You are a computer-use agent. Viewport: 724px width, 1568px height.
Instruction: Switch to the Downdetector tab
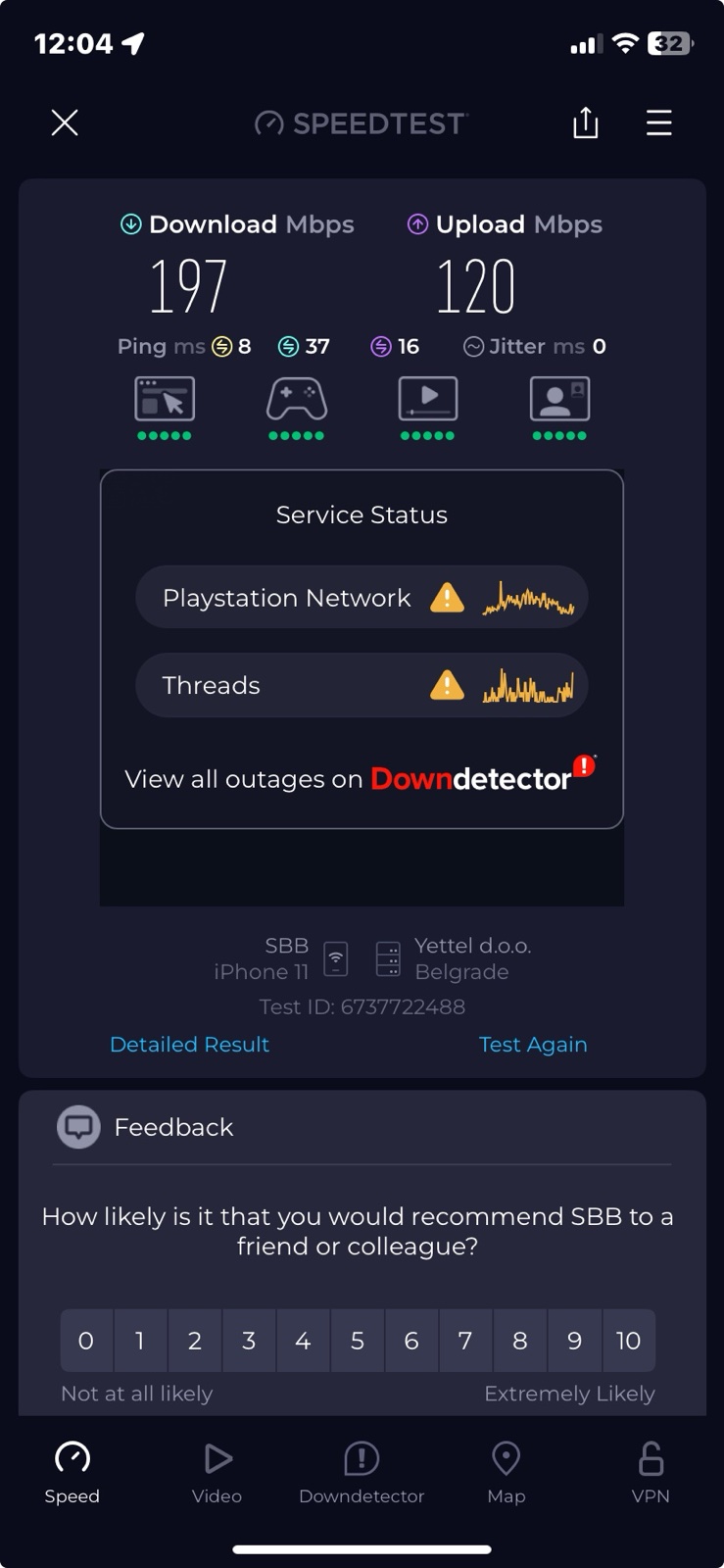[x=362, y=1472]
